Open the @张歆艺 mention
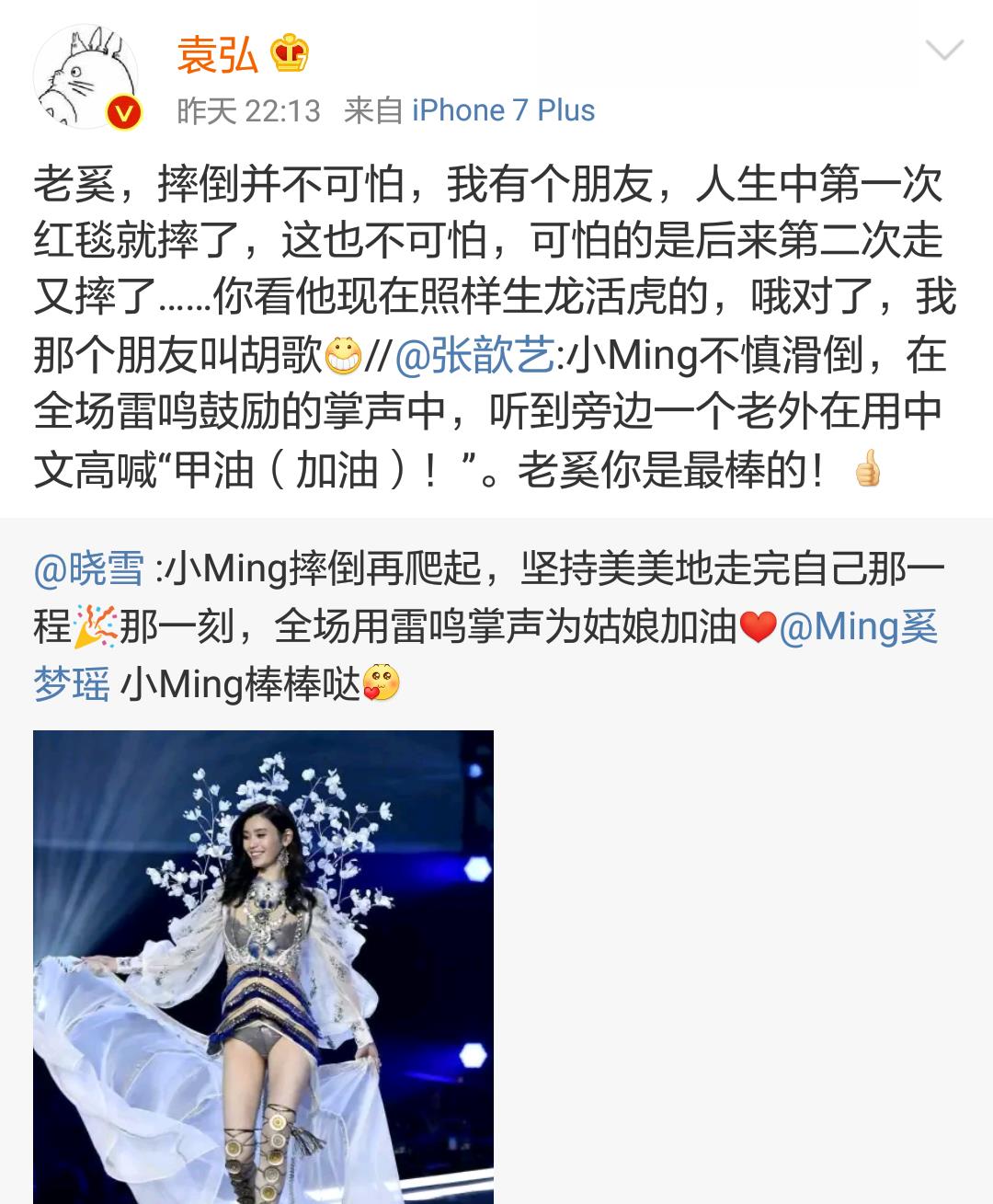This screenshot has height=1204, width=993. [x=474, y=355]
